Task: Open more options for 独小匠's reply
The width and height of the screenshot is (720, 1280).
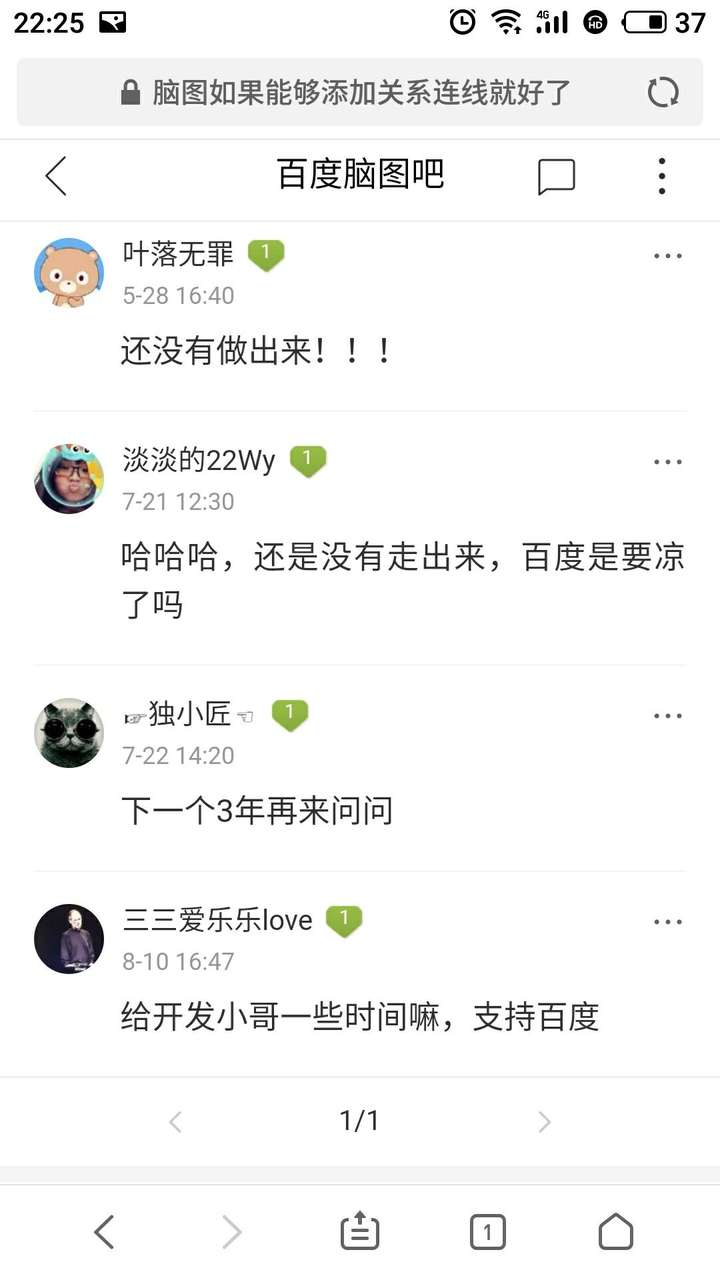Action: click(667, 716)
